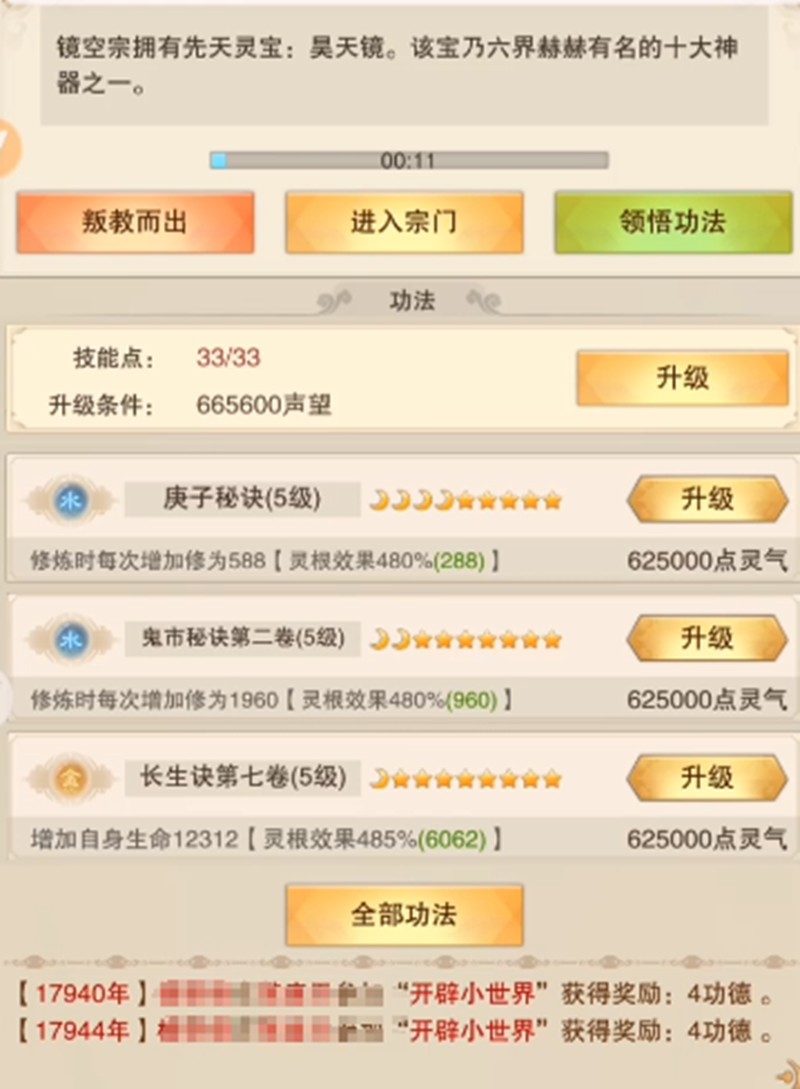
Task: Open 领悟功法 to learn techniques
Action: pyautogui.click(x=672, y=222)
